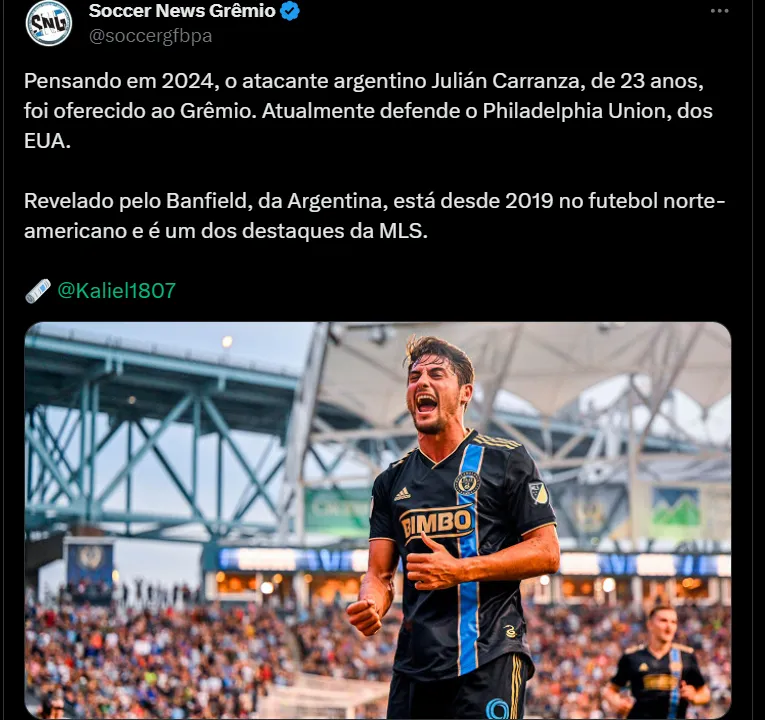This screenshot has height=720, width=765.
Task: Open the @Kaliel1807 mention link
Action: click(116, 291)
